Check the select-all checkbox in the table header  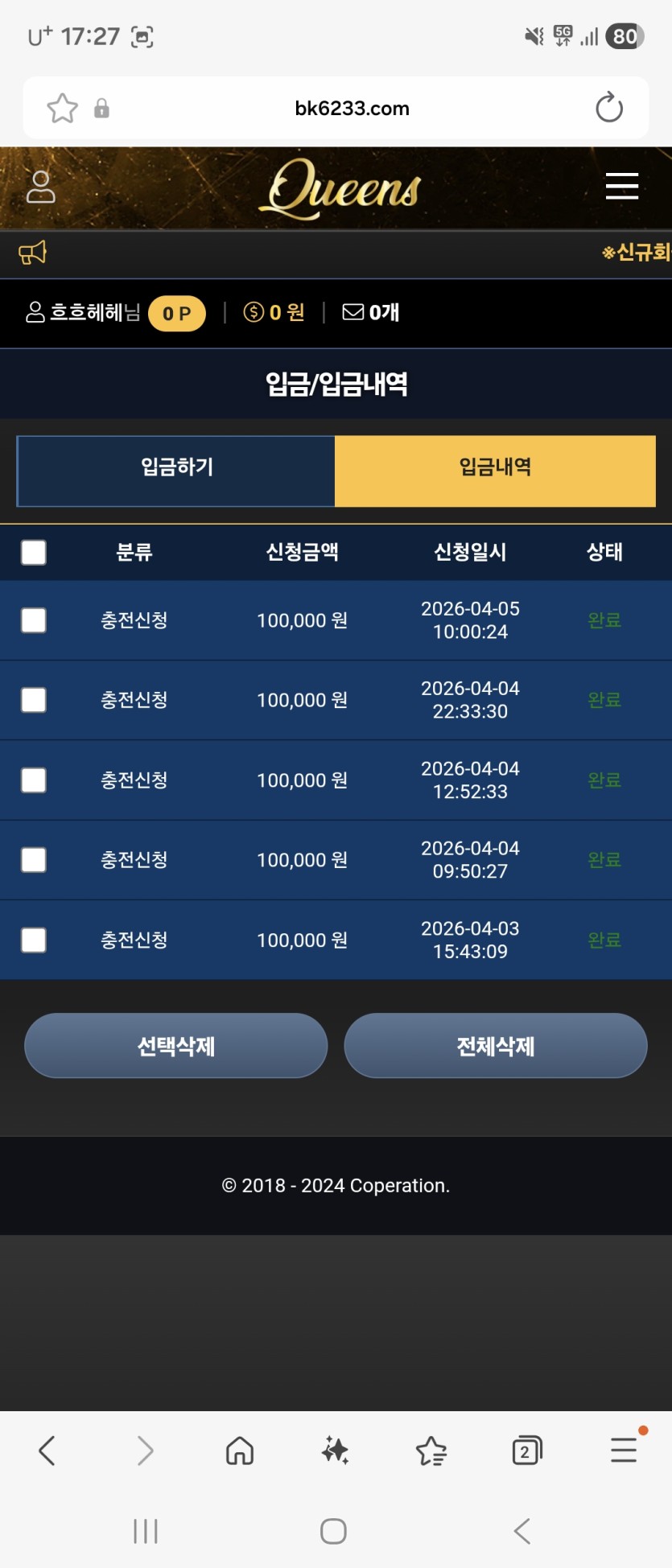pyautogui.click(x=34, y=553)
